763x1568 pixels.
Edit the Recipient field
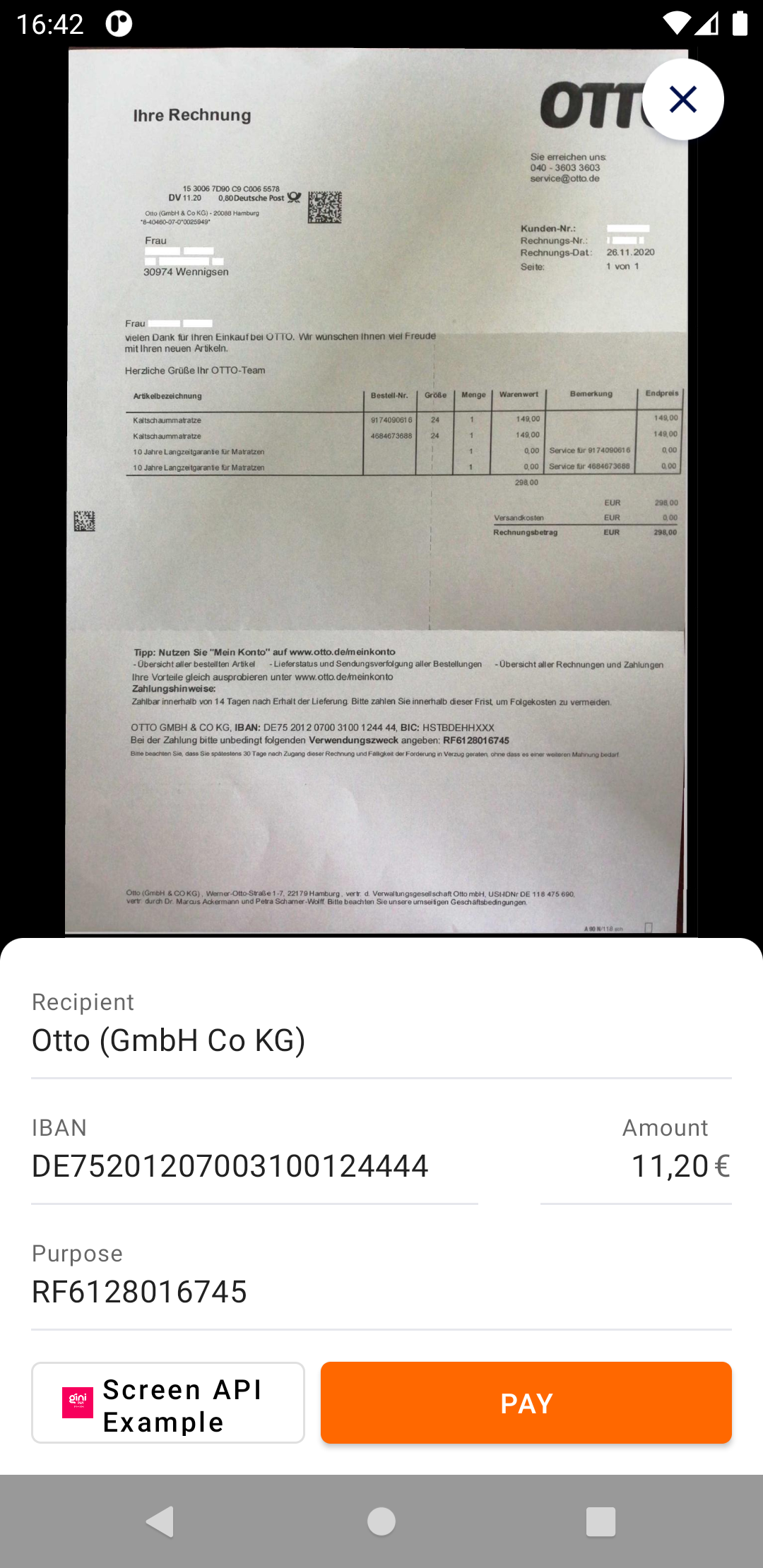coord(381,1040)
